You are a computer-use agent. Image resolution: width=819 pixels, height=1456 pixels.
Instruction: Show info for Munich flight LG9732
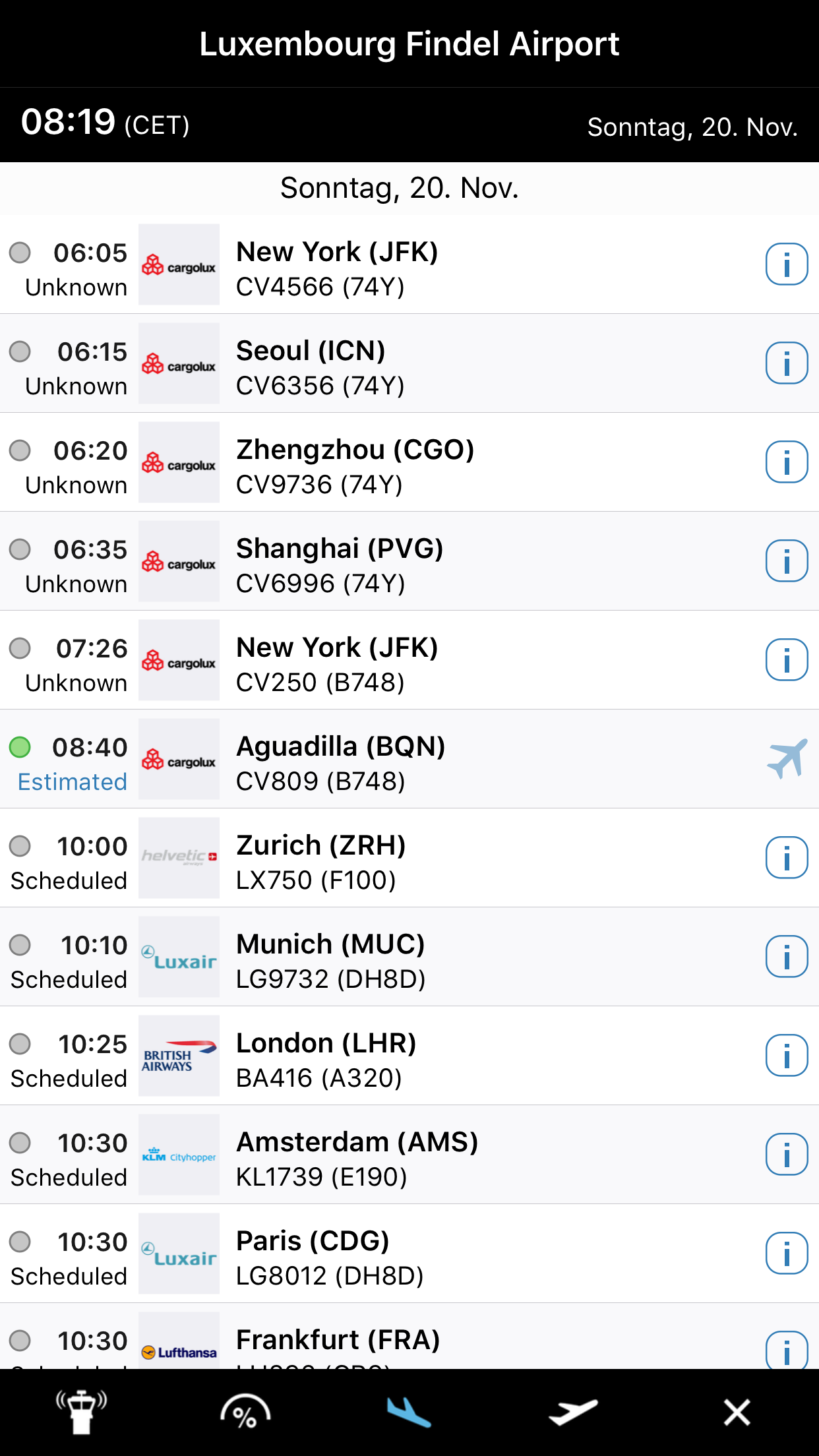pos(786,957)
